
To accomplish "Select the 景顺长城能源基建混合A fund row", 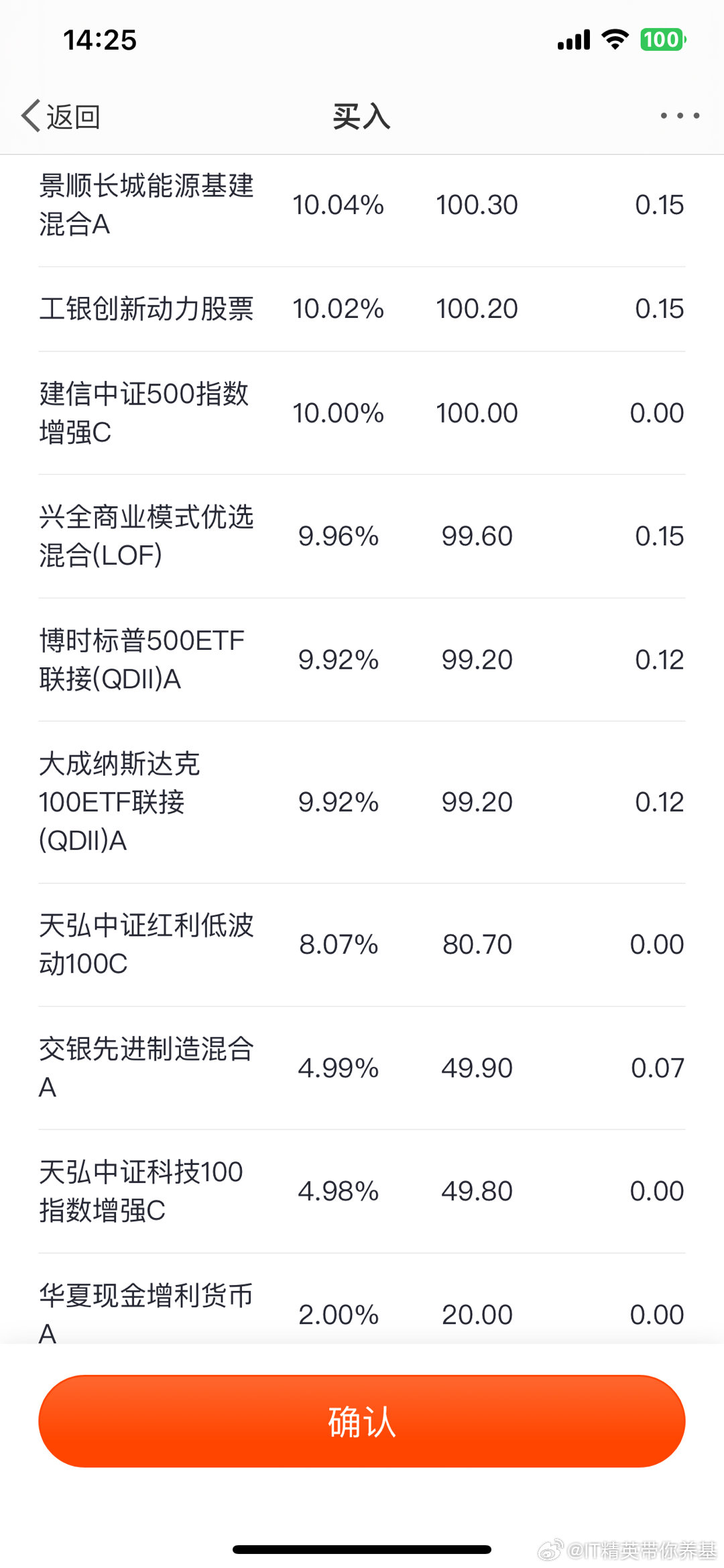I will coord(362,205).
